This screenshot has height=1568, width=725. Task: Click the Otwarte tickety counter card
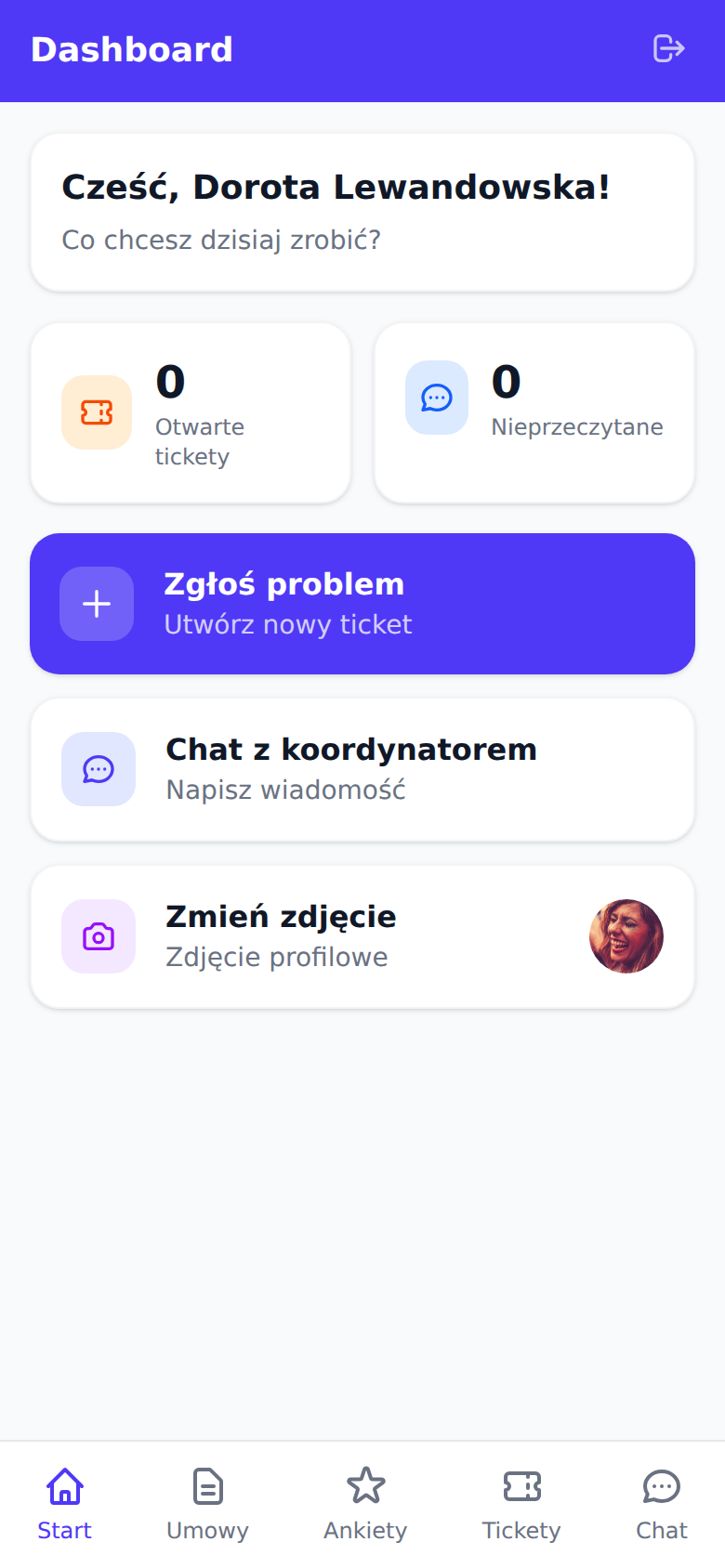click(x=191, y=412)
